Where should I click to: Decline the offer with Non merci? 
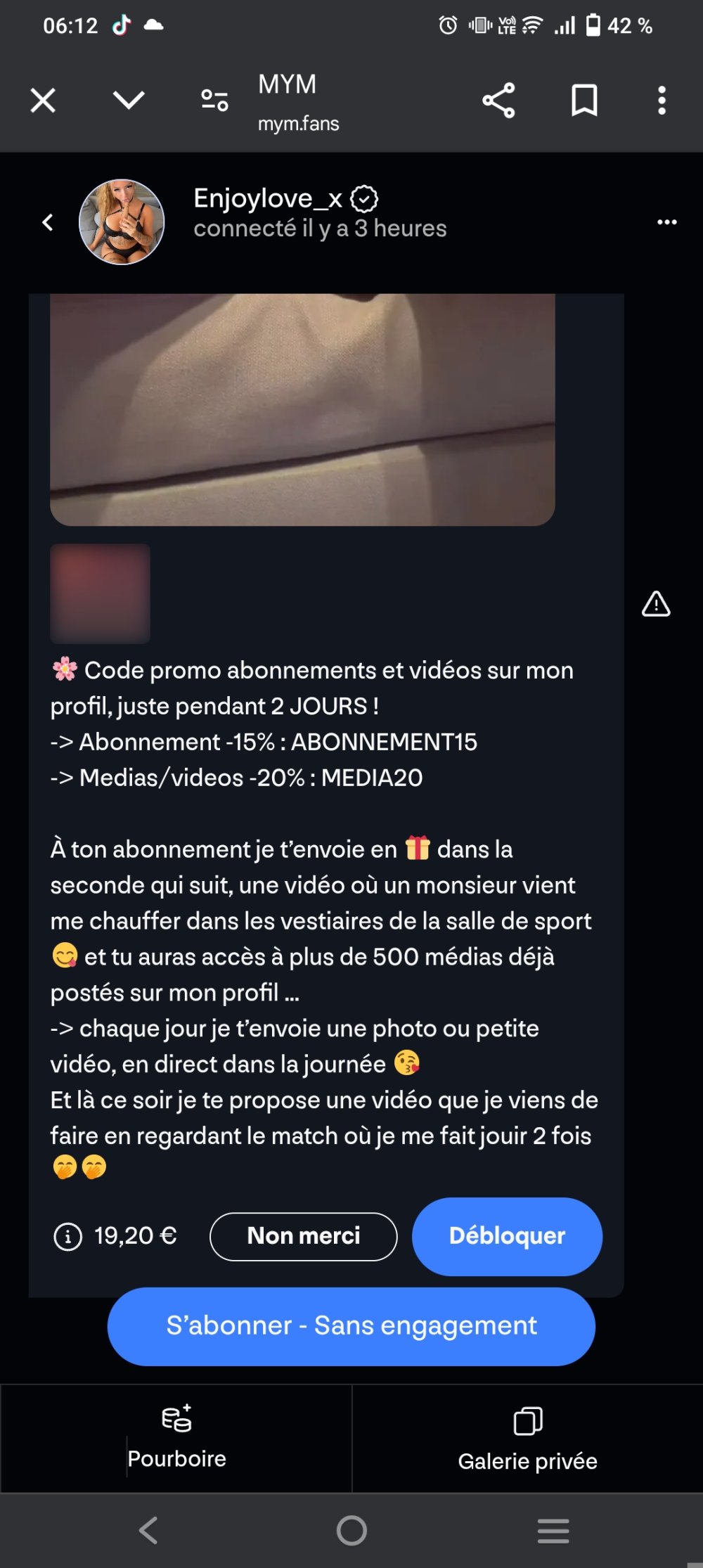(x=303, y=1236)
